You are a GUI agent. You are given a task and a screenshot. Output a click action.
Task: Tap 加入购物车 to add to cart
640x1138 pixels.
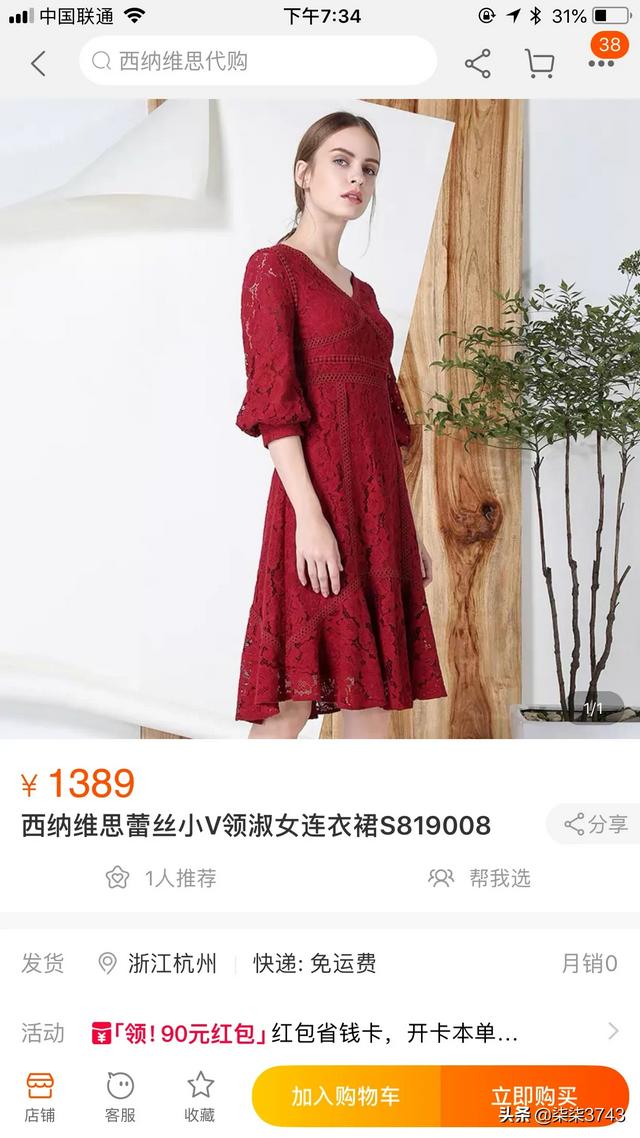click(346, 1096)
